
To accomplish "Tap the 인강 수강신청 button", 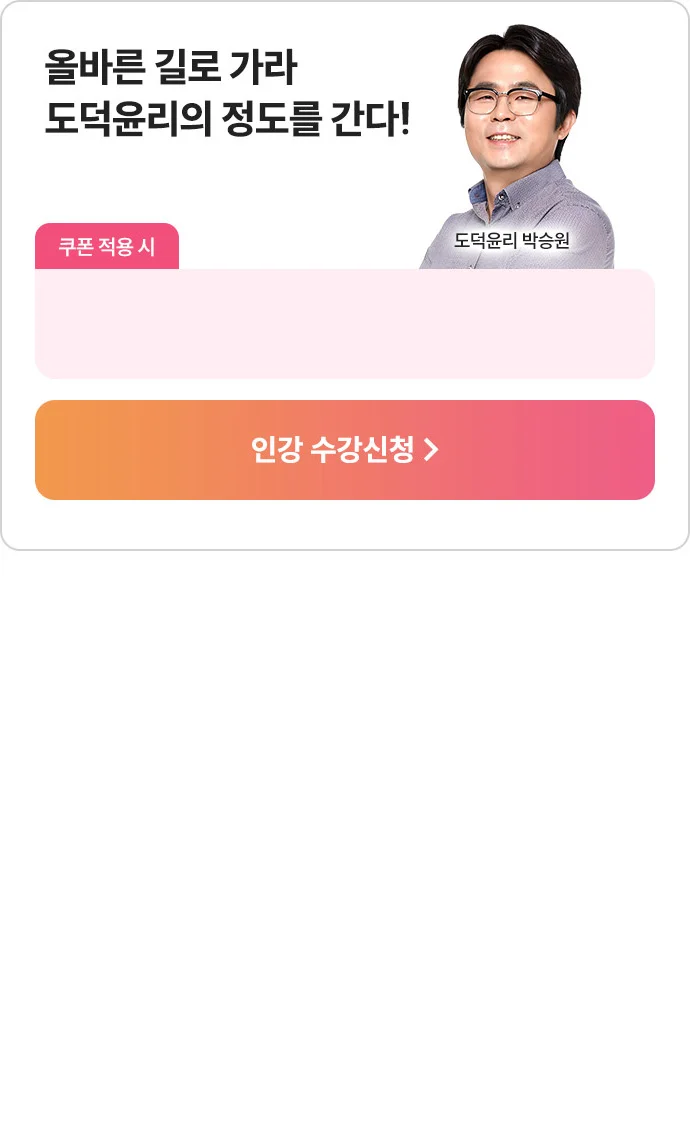I will pos(345,450).
